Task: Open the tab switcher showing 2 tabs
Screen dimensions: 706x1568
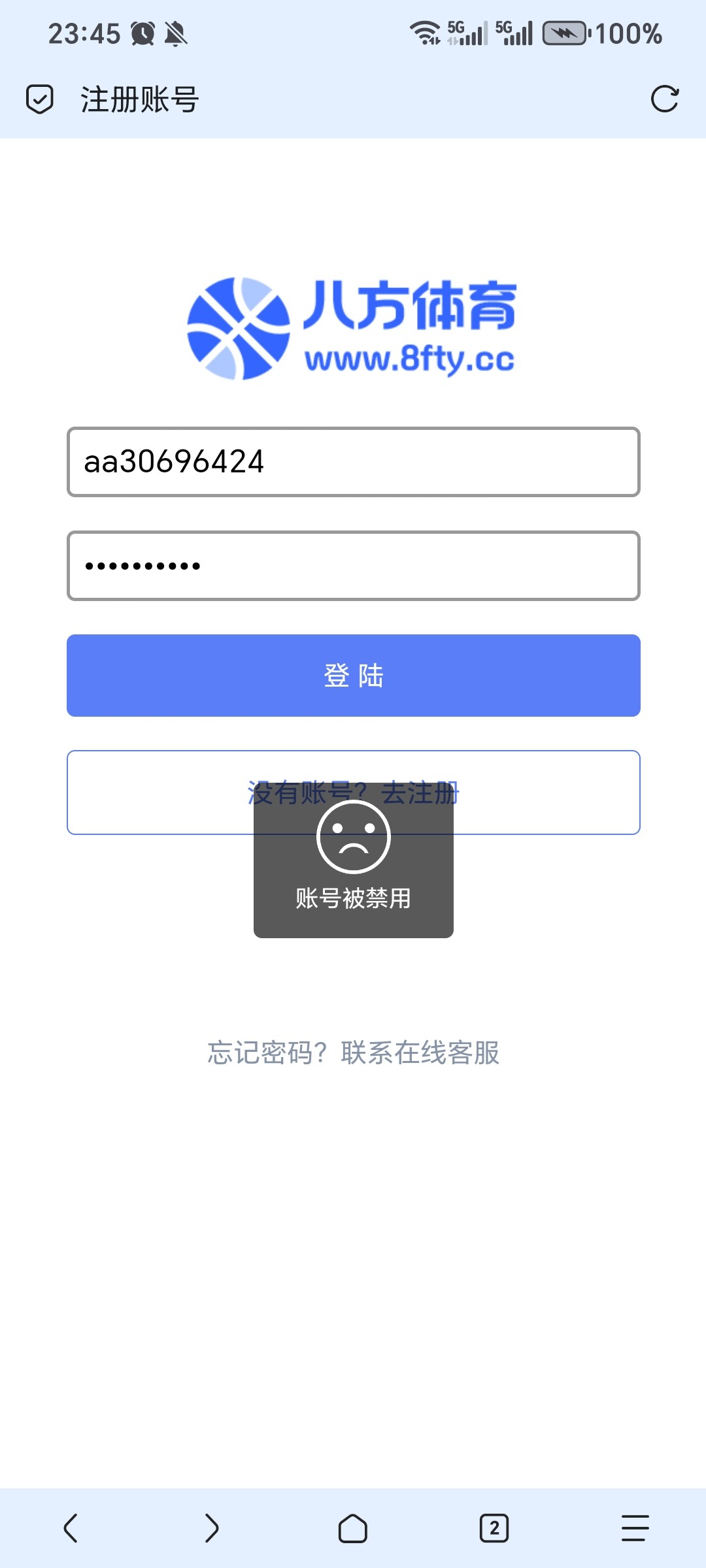Action: (x=494, y=1528)
